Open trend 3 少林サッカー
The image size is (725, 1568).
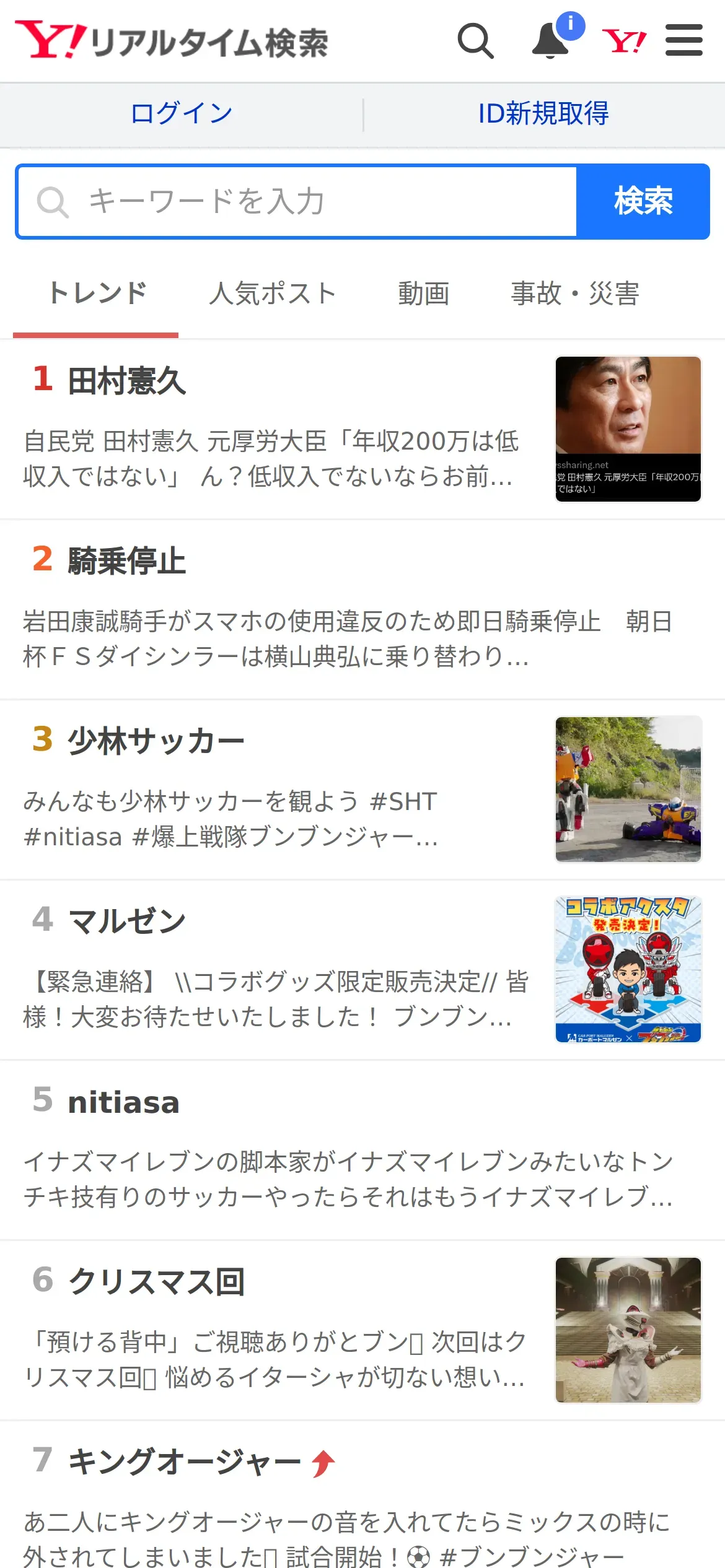click(x=362, y=790)
